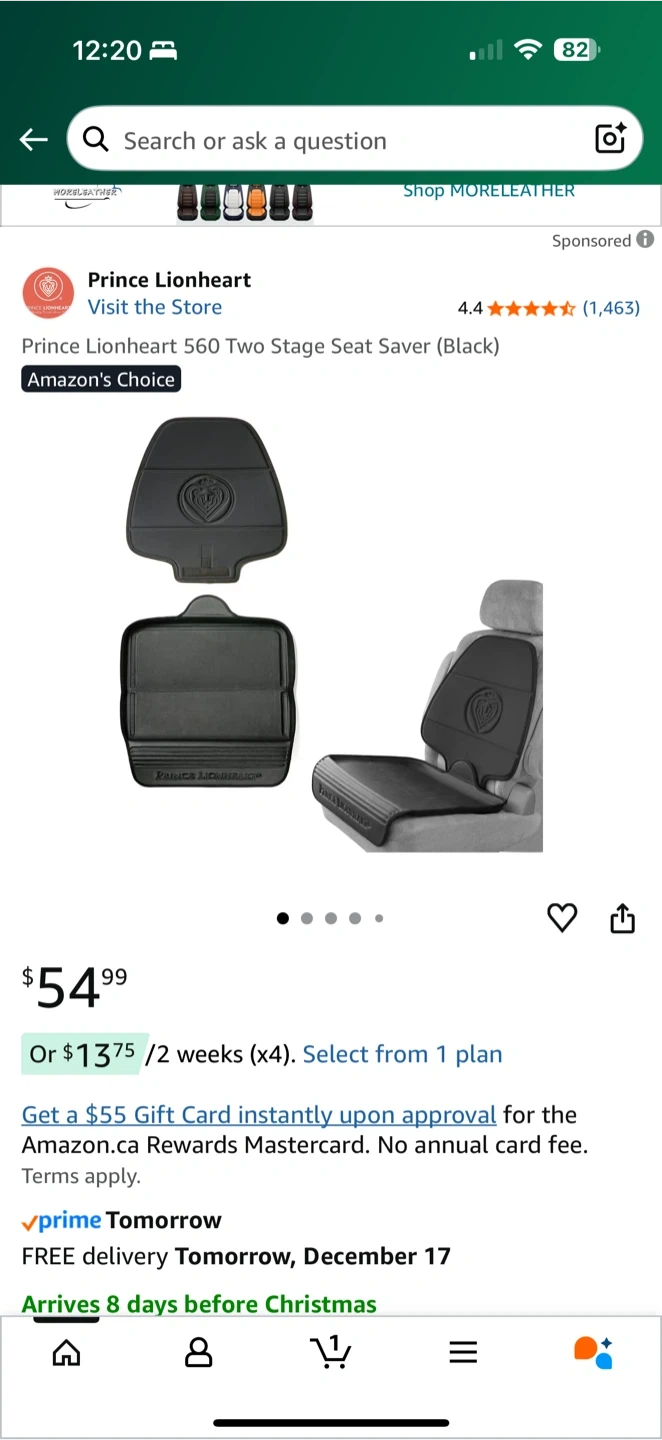Open the account profile tab

199,1353
